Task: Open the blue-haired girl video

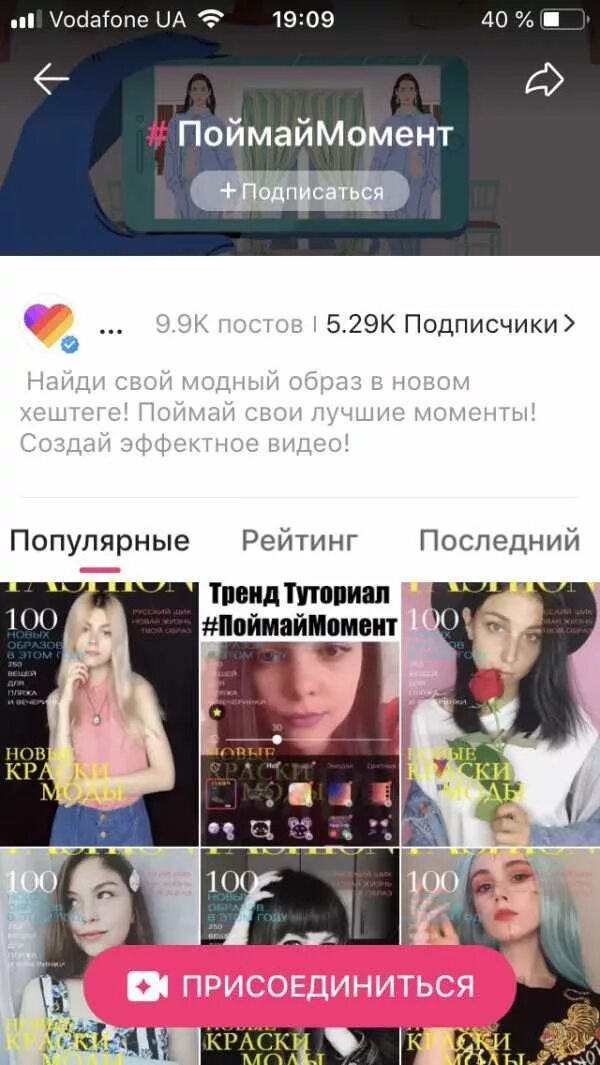Action: tap(500, 900)
